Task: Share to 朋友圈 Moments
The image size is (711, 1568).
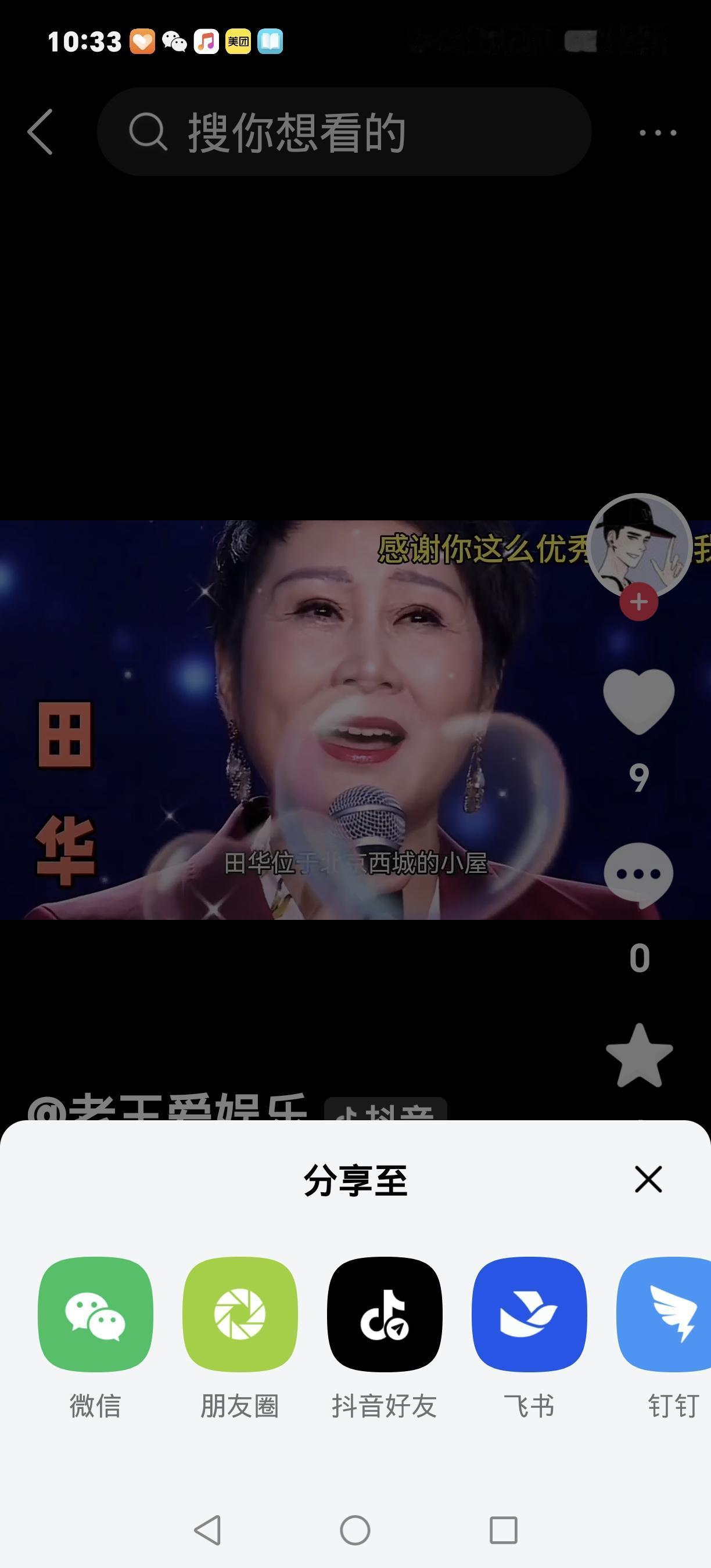Action: tap(240, 1315)
